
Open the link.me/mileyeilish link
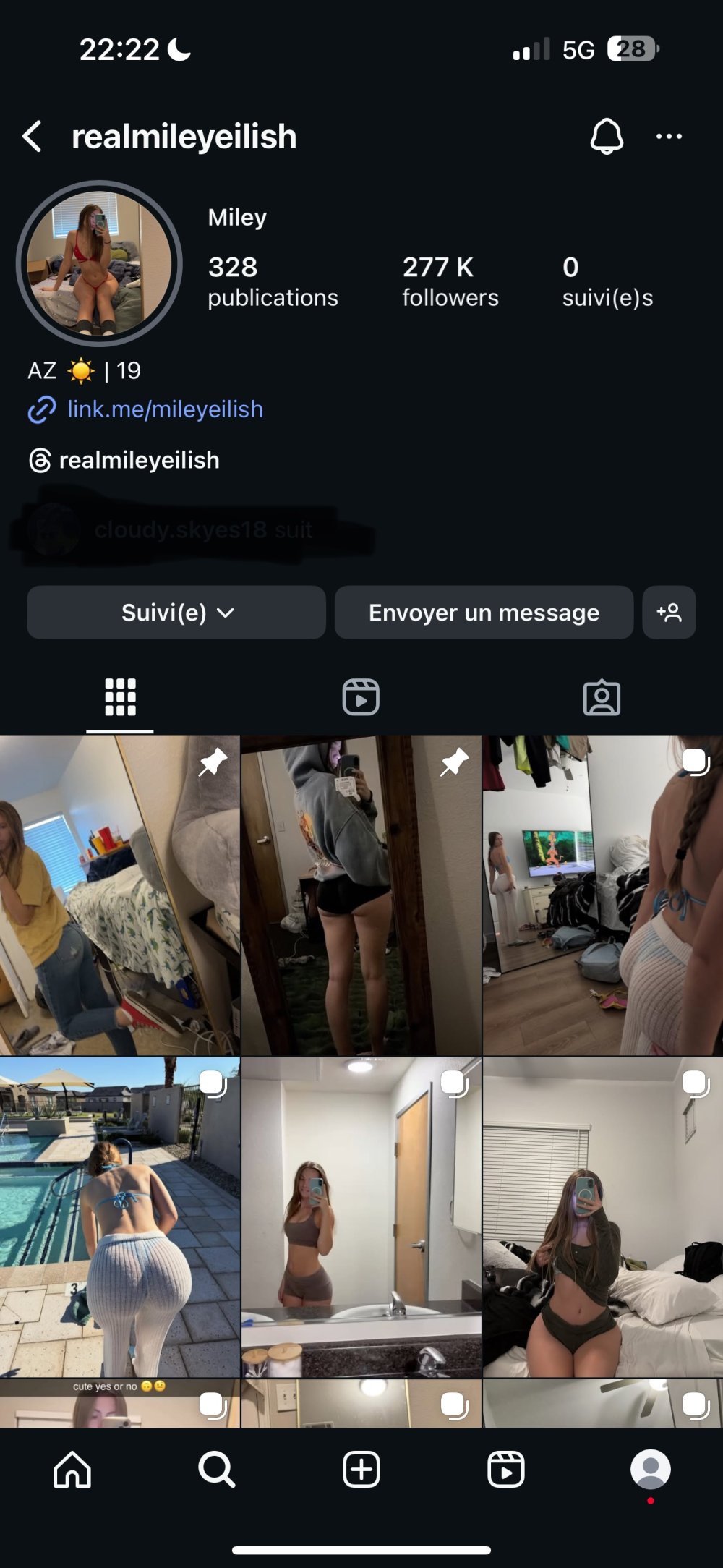(x=165, y=409)
